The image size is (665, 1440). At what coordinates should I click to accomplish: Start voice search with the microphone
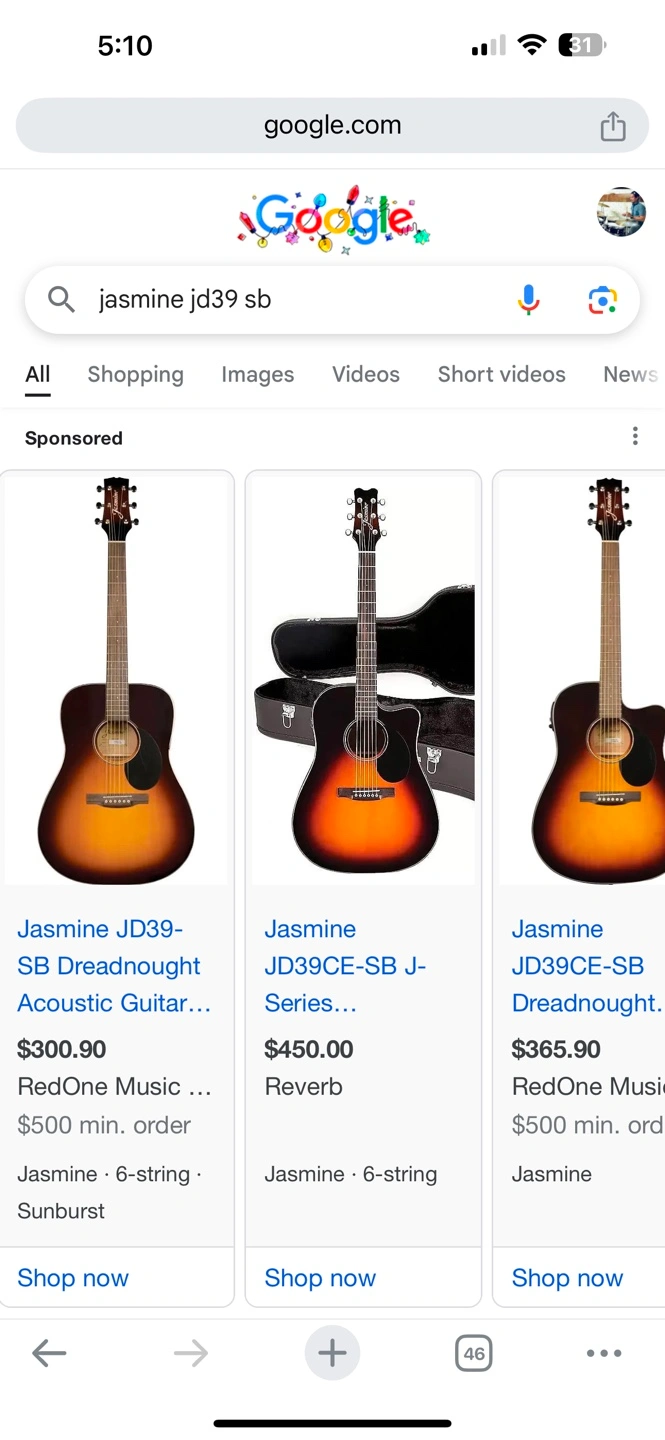(529, 300)
